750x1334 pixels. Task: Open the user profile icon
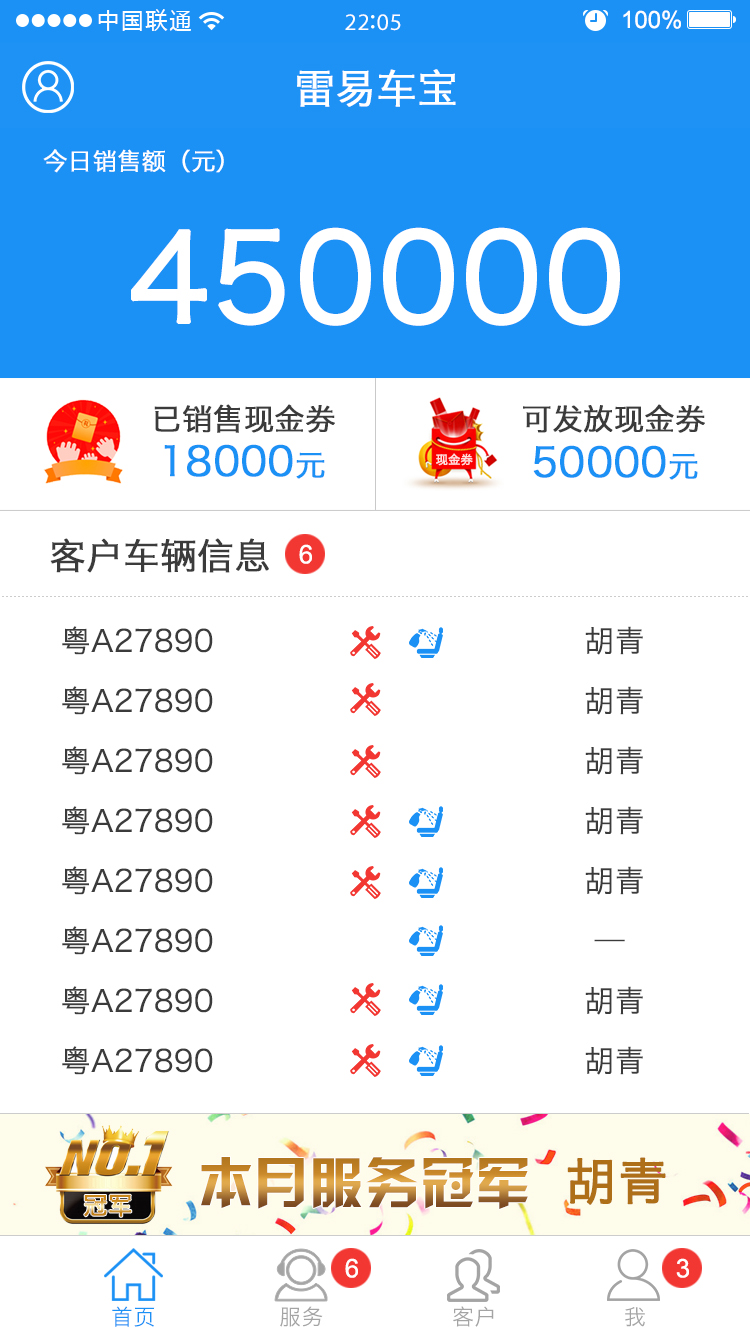(48, 87)
